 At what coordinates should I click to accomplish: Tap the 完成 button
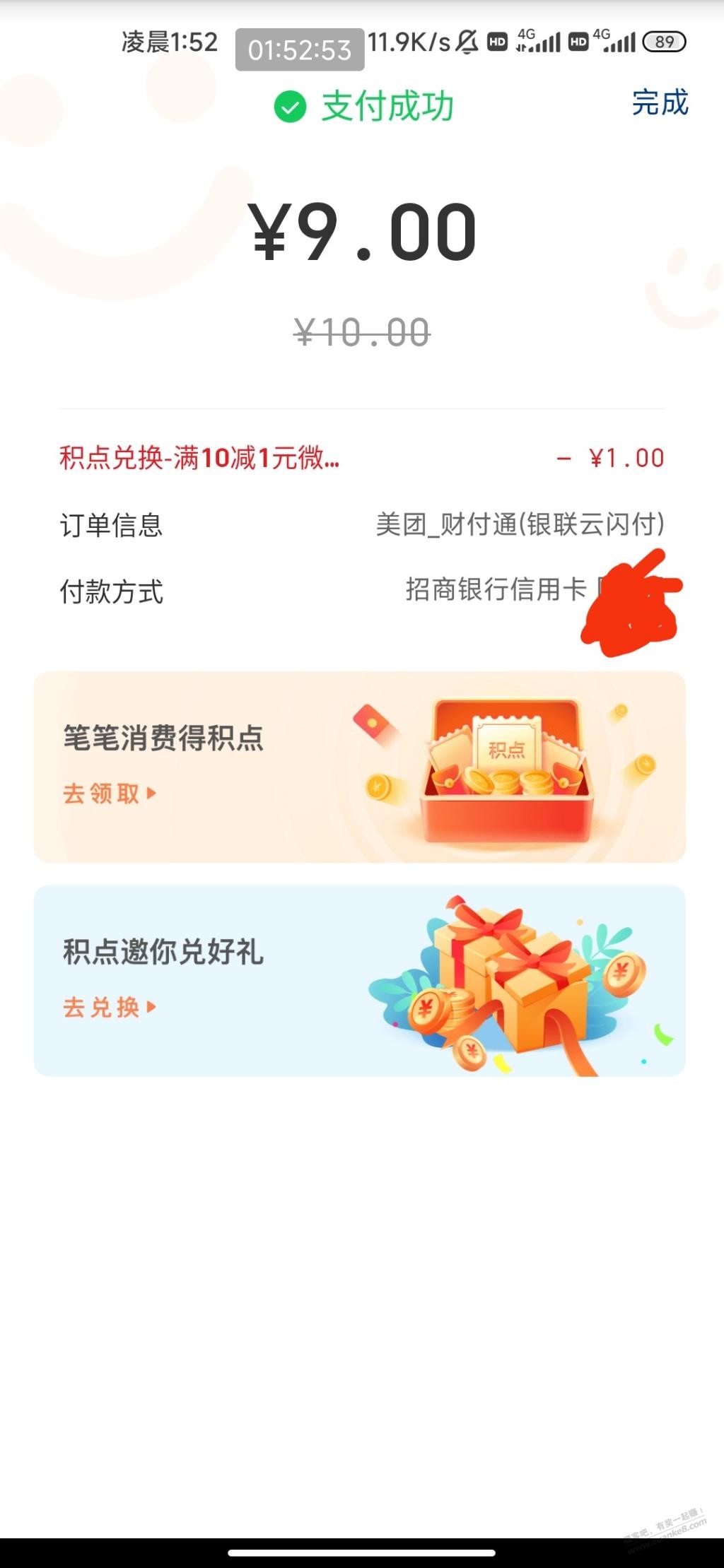point(660,103)
